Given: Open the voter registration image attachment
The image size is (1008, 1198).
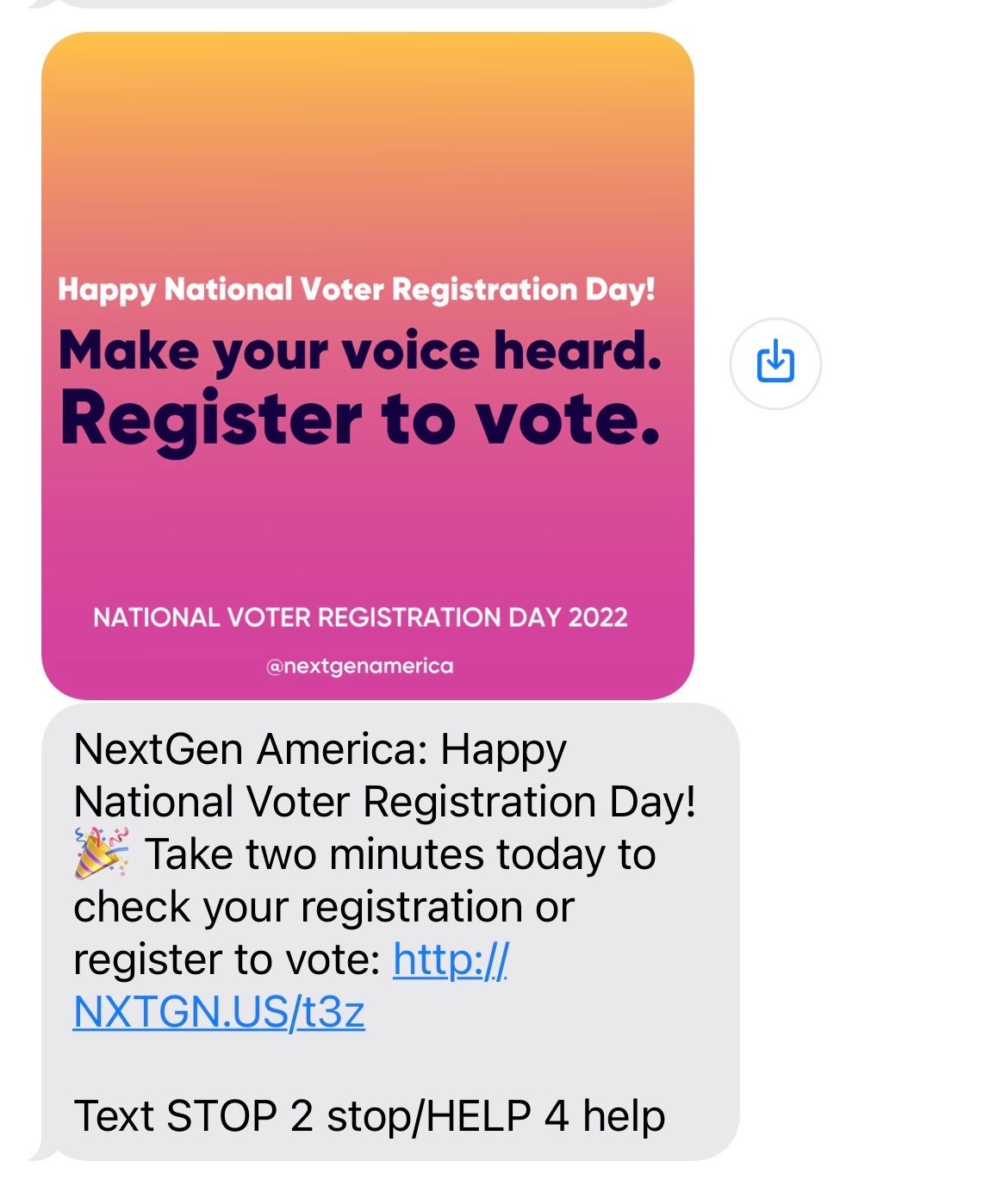Looking at the screenshot, I should click(368, 366).
